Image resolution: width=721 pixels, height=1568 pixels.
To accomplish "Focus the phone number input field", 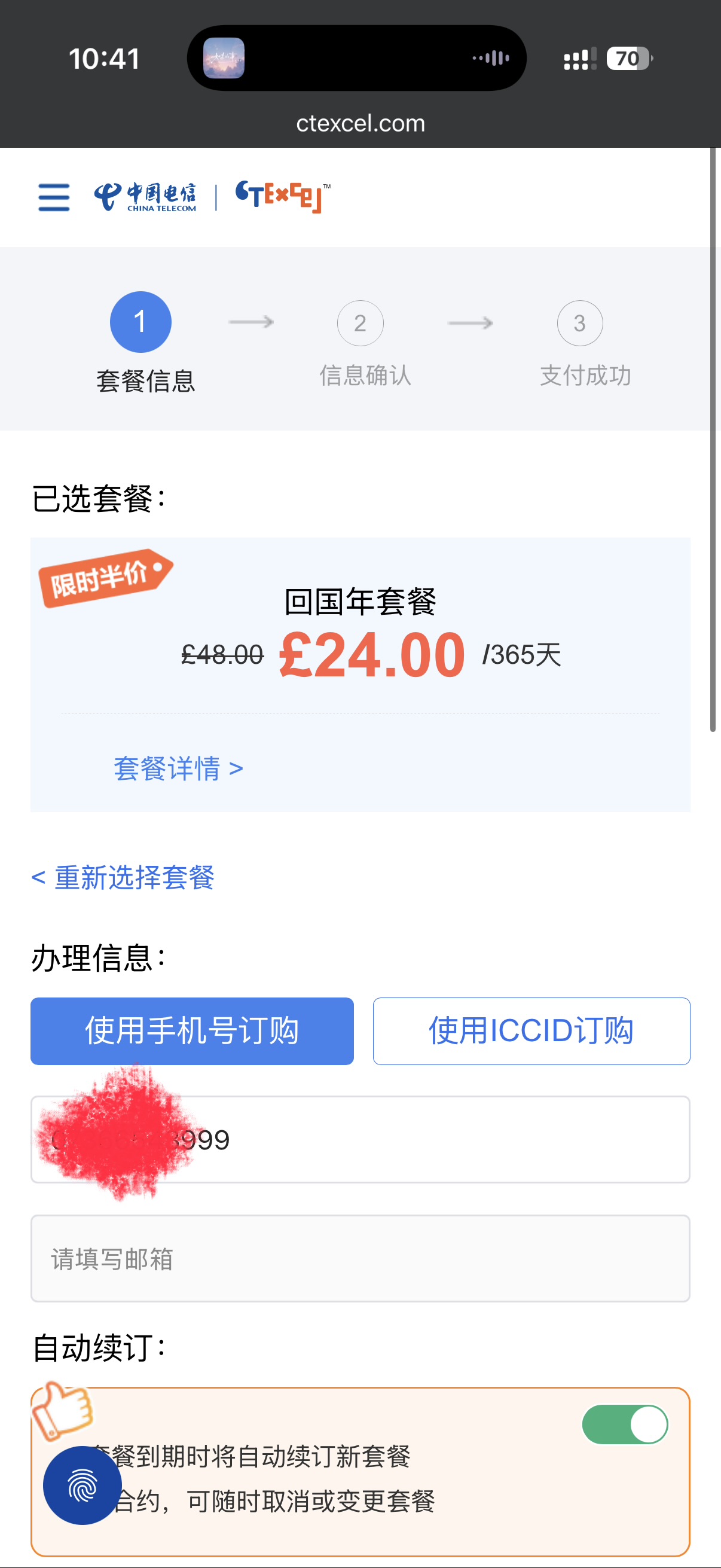I will [426, 1139].
